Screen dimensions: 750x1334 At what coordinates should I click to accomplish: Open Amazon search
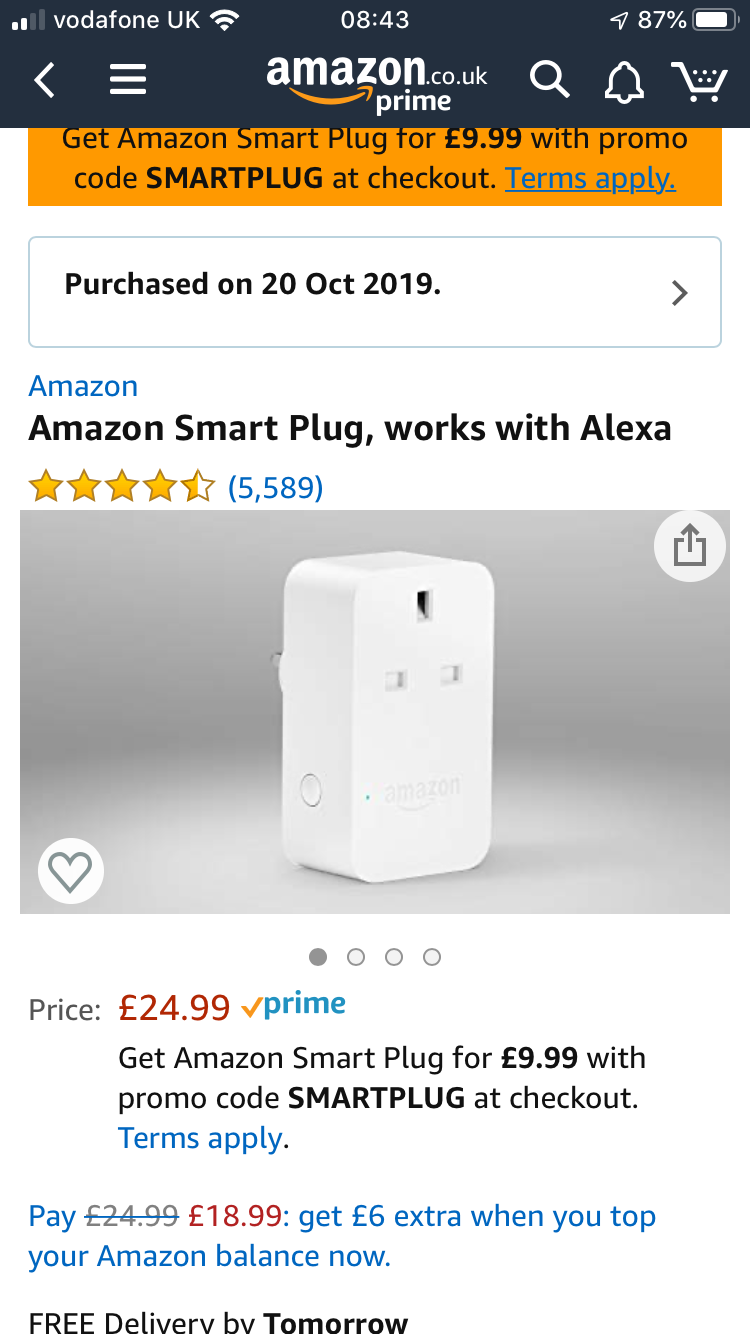[x=549, y=80]
